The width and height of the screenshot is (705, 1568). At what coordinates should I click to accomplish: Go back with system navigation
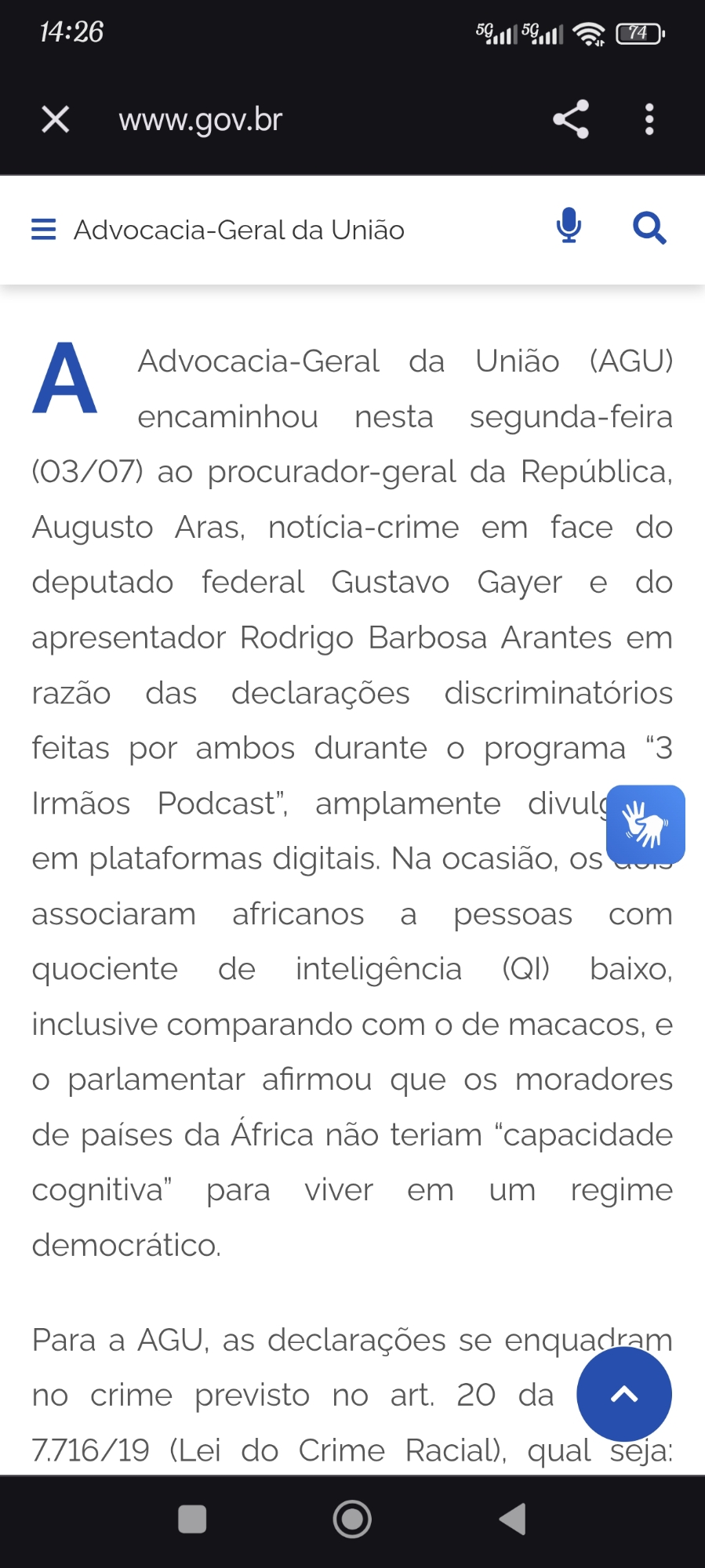click(x=513, y=1519)
